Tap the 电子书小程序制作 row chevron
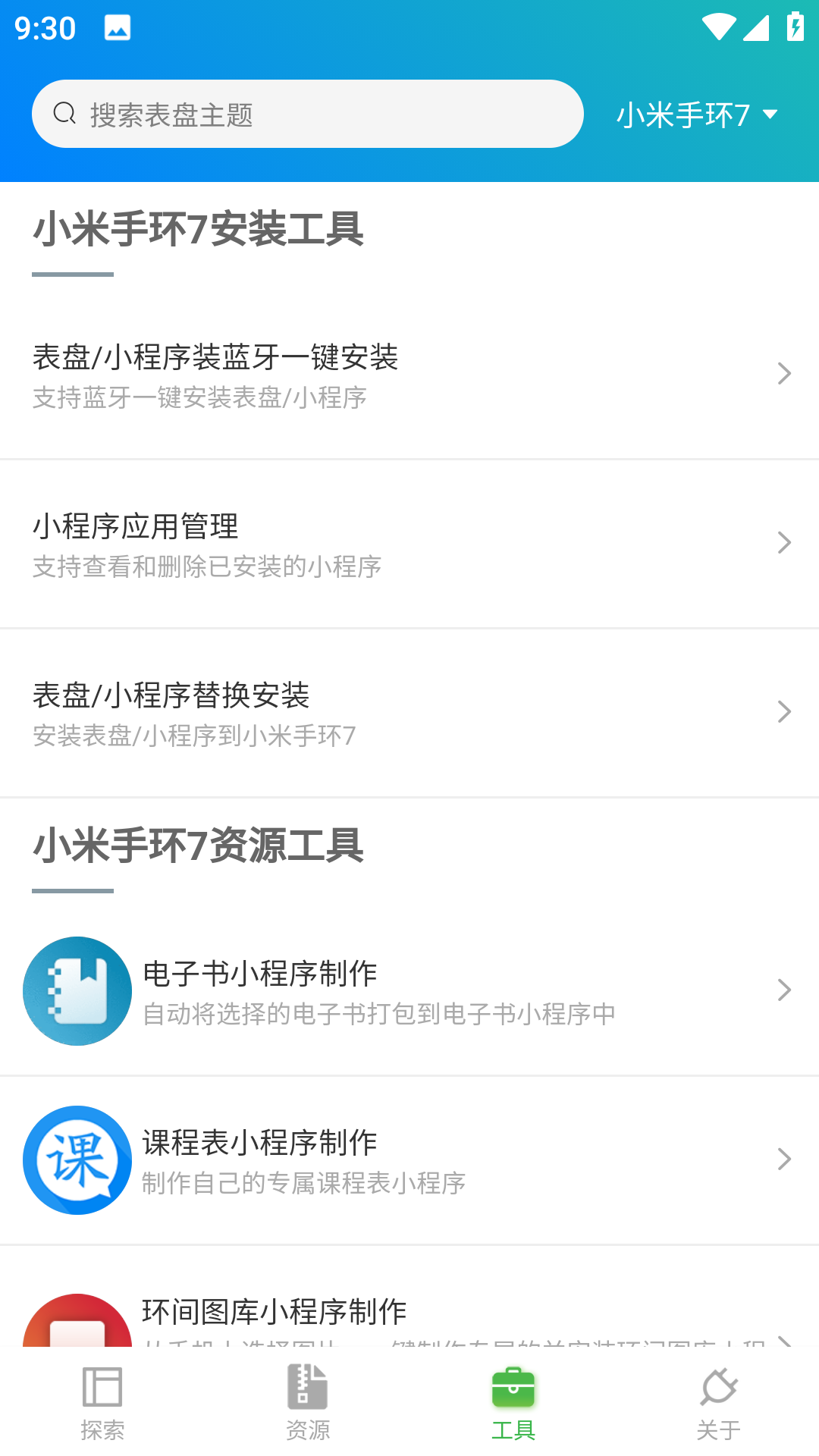This screenshot has height=1456, width=819. tap(783, 990)
